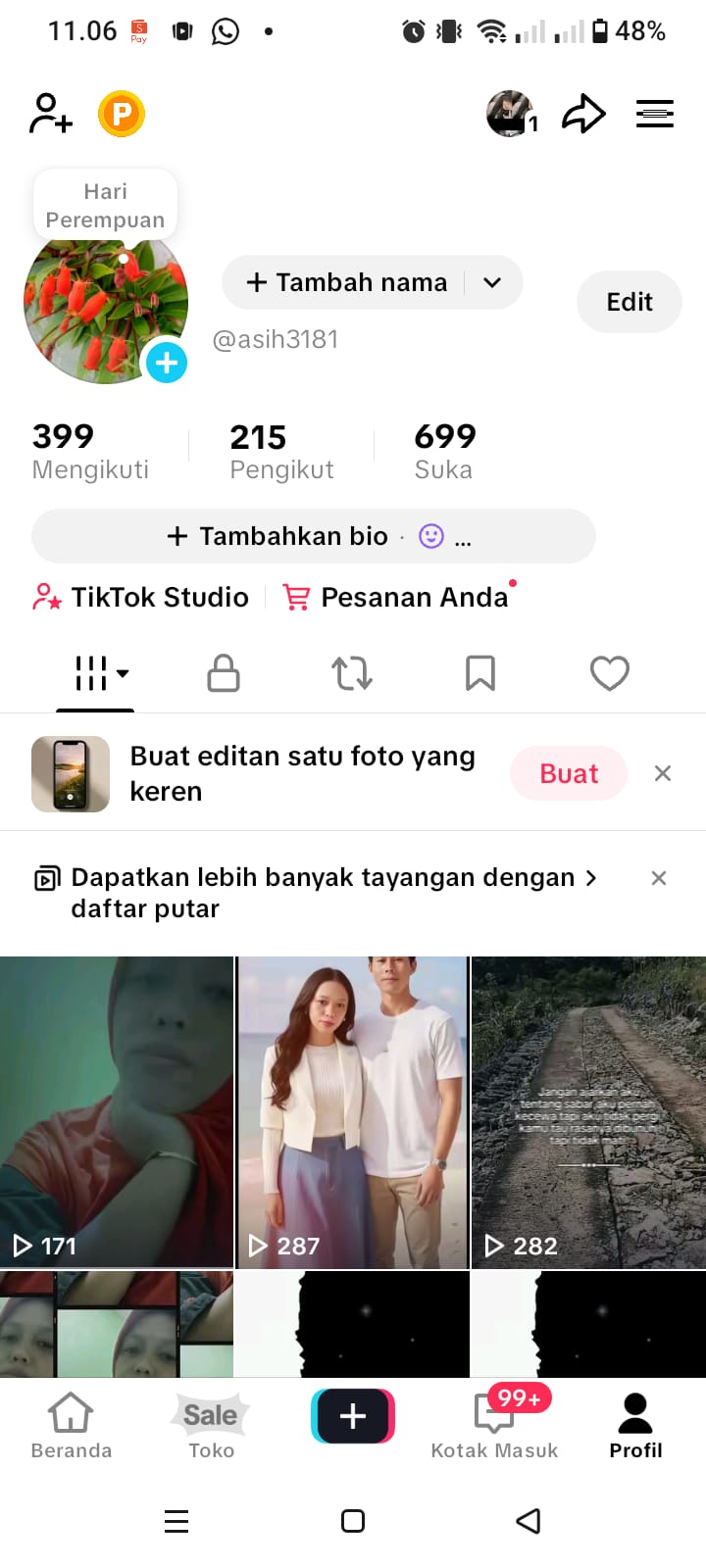Screen dimensions: 706x1568
Task: Open the hamburger menu
Action: [x=654, y=114]
